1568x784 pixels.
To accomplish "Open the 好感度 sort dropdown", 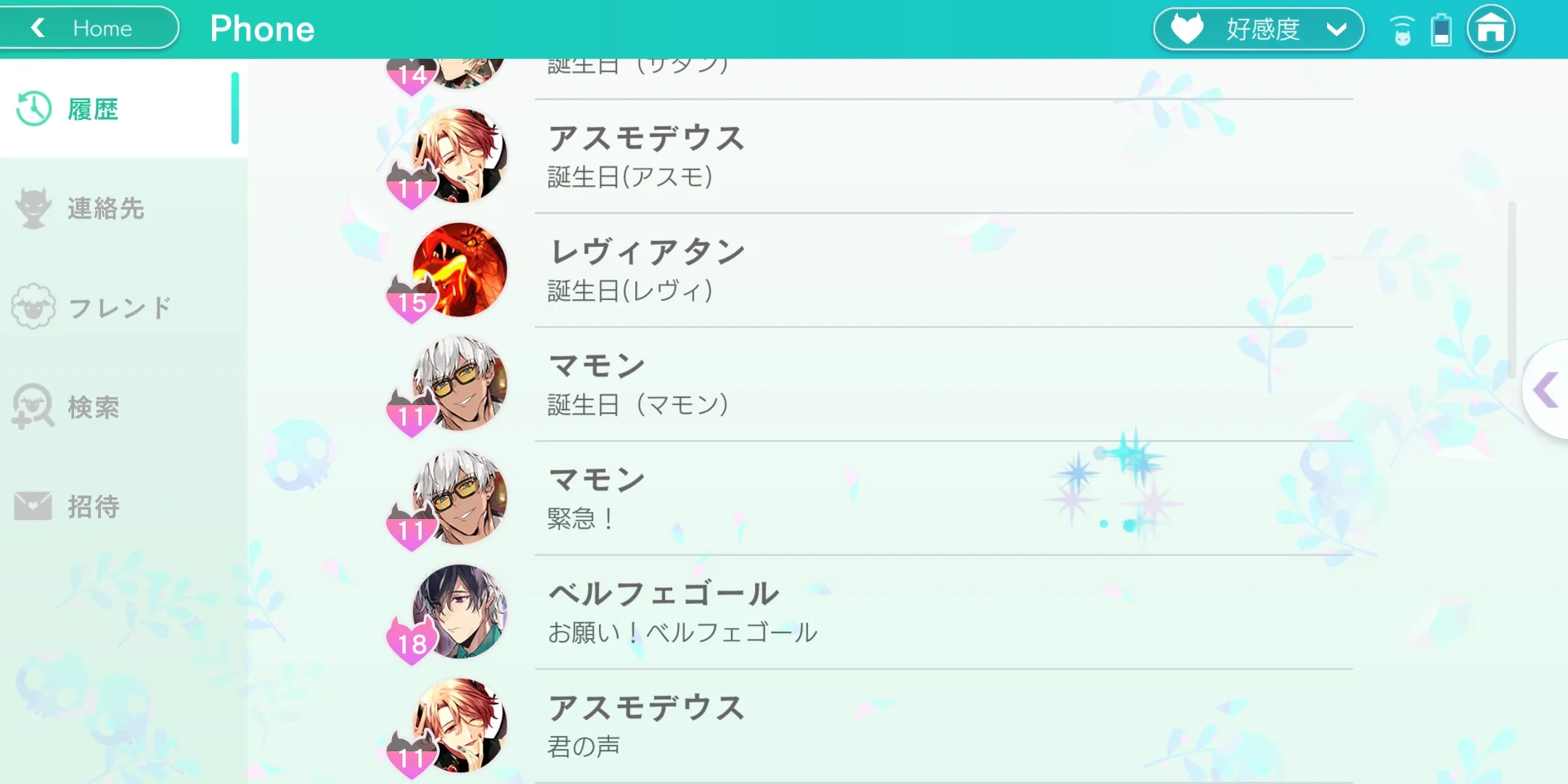I will pyautogui.click(x=1258, y=29).
